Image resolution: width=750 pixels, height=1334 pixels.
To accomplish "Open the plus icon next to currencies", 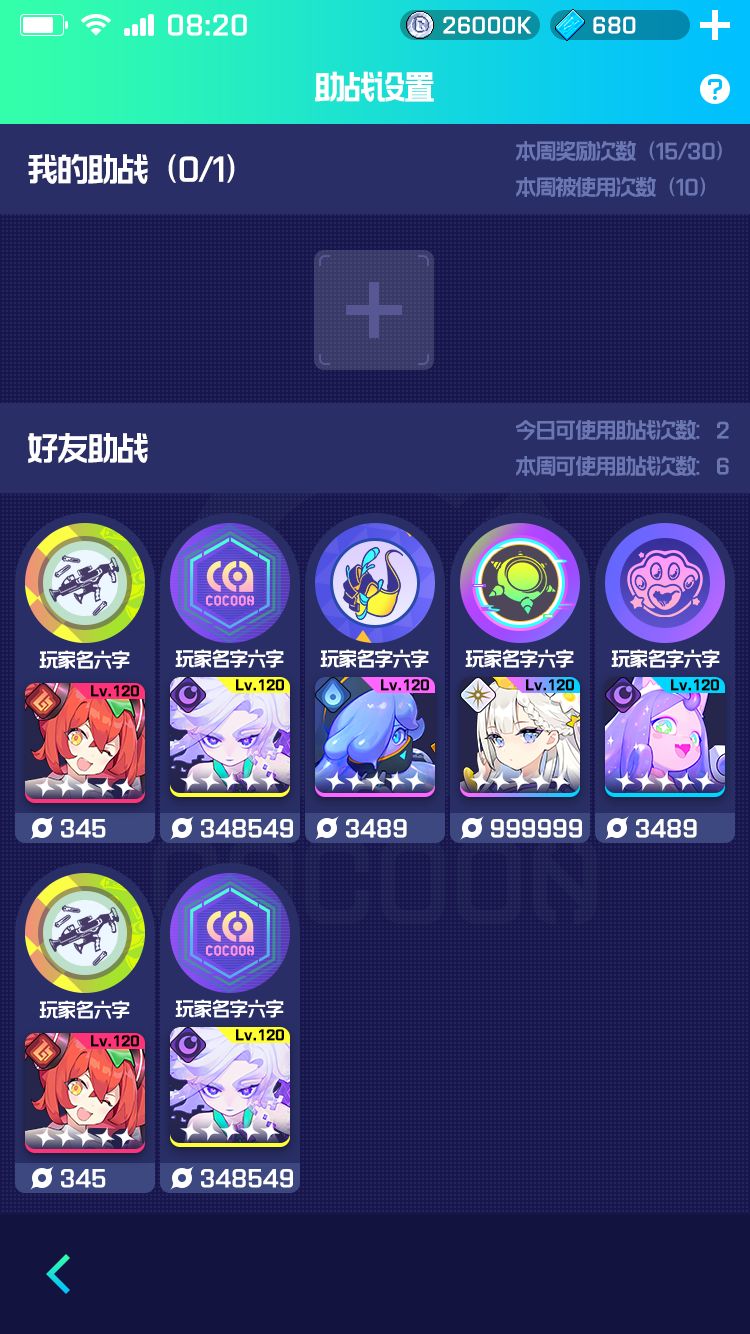I will click(714, 25).
